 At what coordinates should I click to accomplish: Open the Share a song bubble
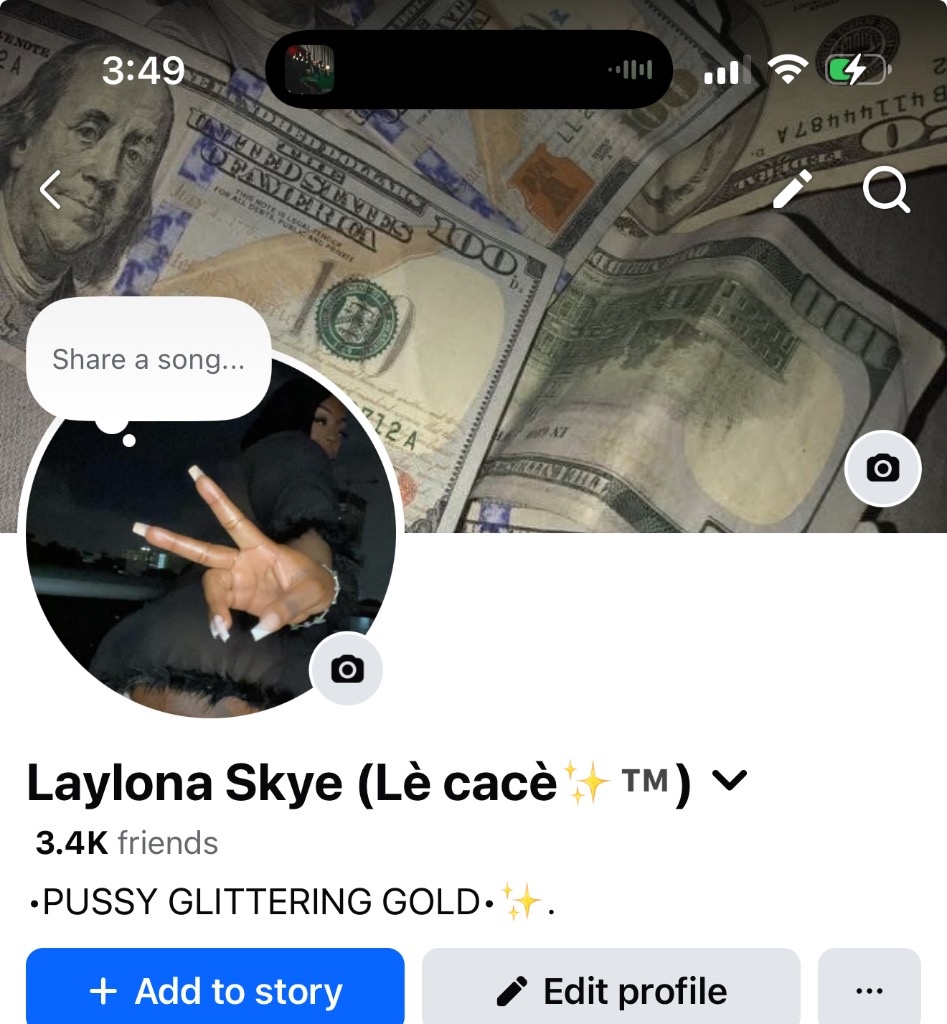(148, 360)
